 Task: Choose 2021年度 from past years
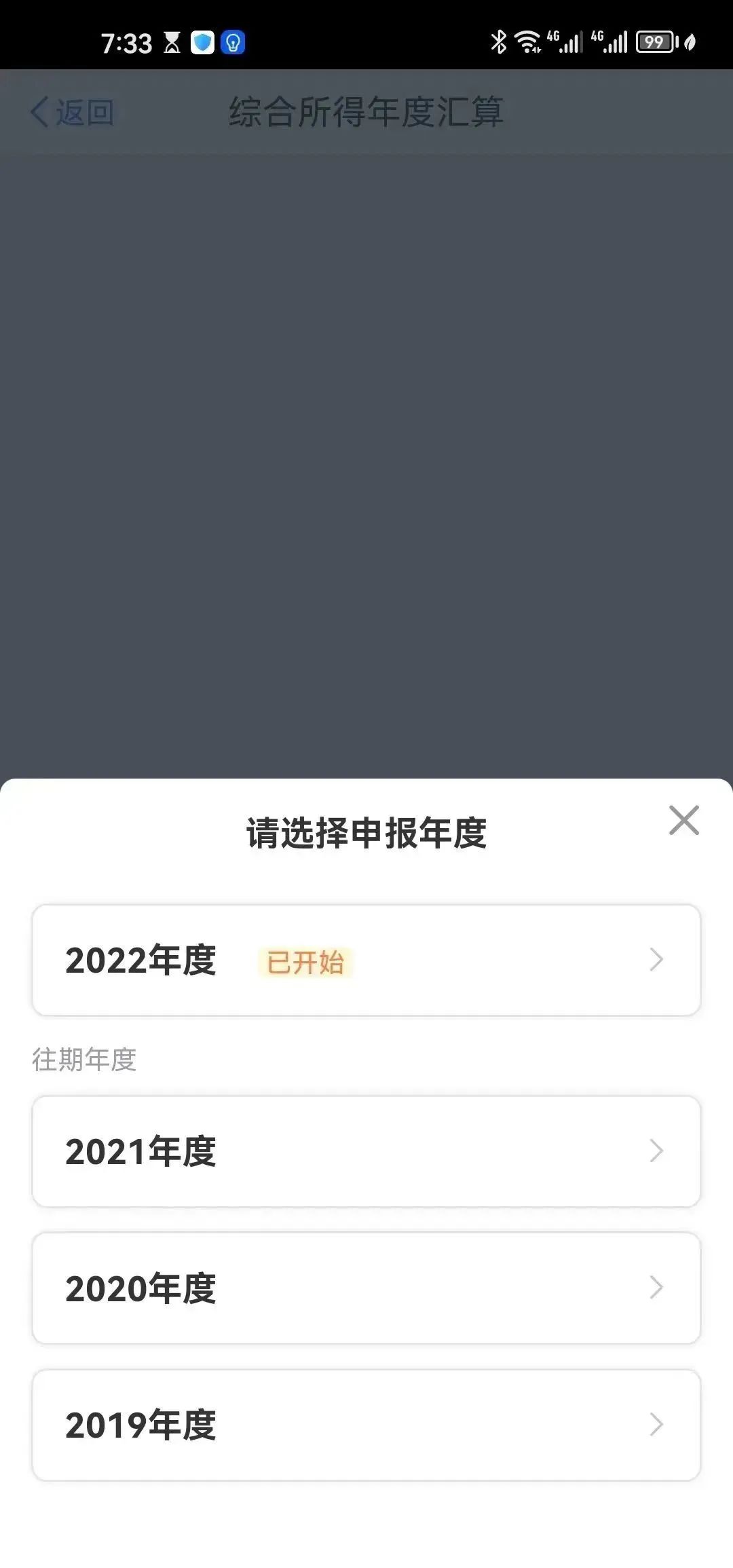click(366, 1151)
